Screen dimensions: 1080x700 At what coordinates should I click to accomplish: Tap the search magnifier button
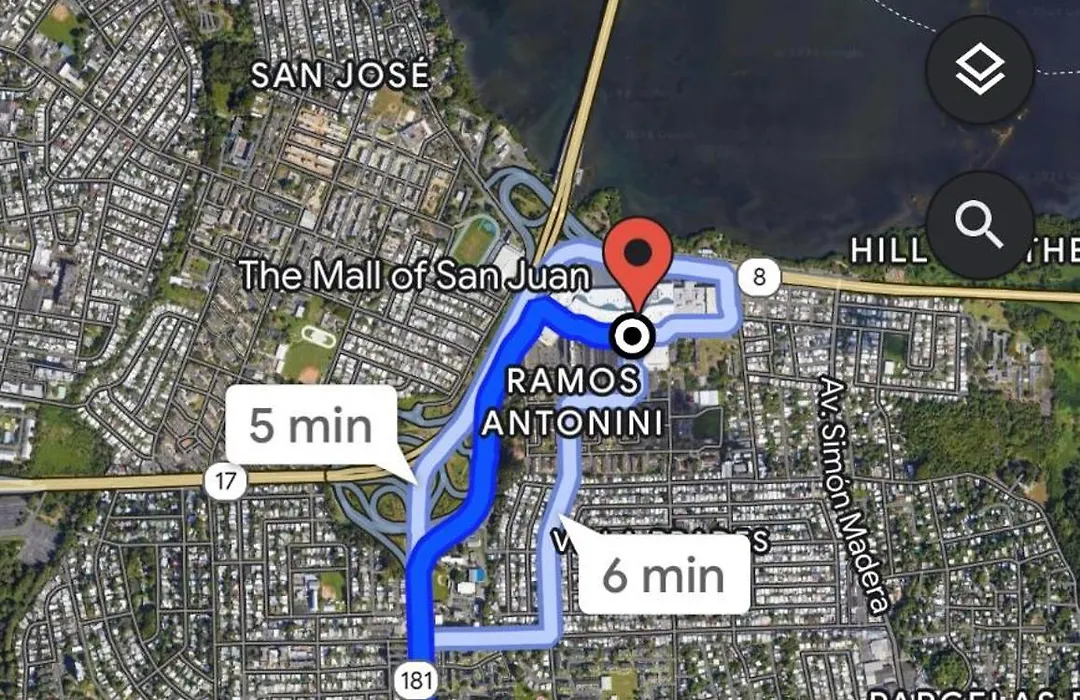[979, 225]
